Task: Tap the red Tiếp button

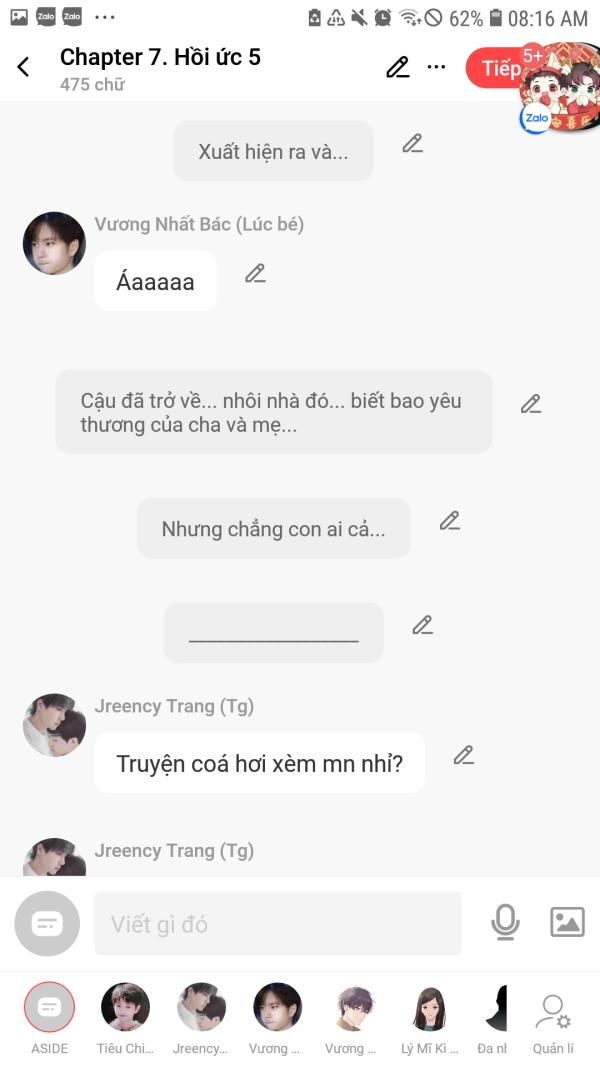Action: pos(496,68)
